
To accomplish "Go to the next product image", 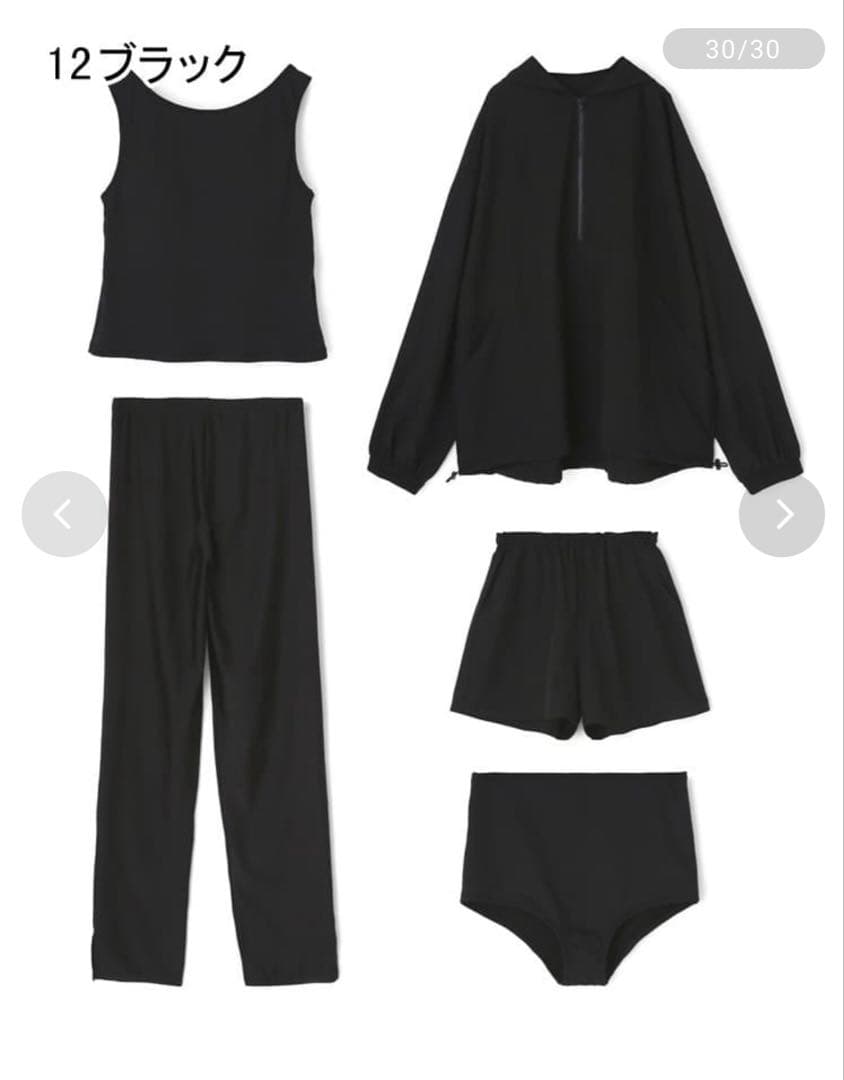I will (781, 514).
